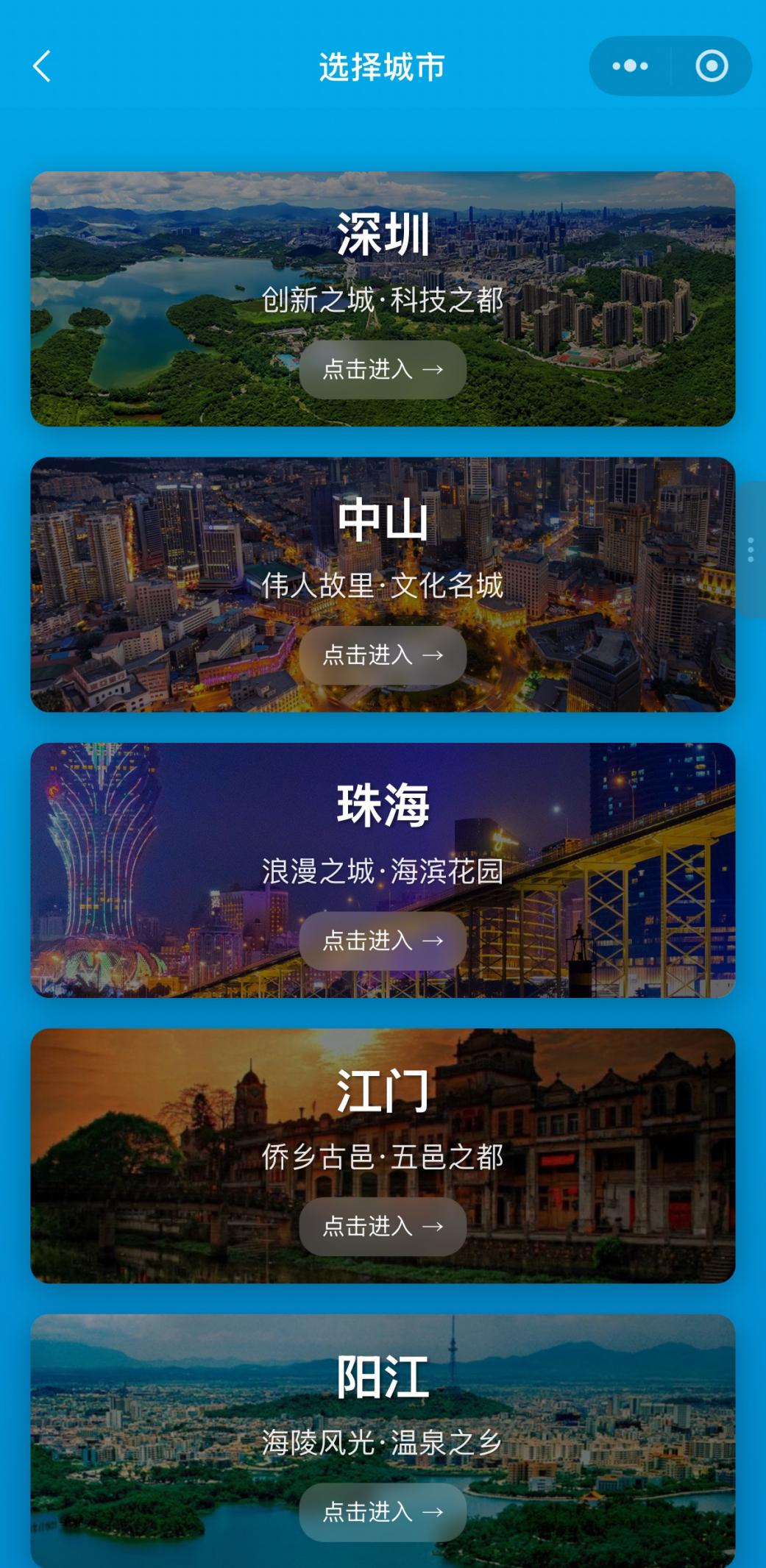The image size is (766, 1568).
Task: Open the mini program more options menu
Action: (630, 66)
